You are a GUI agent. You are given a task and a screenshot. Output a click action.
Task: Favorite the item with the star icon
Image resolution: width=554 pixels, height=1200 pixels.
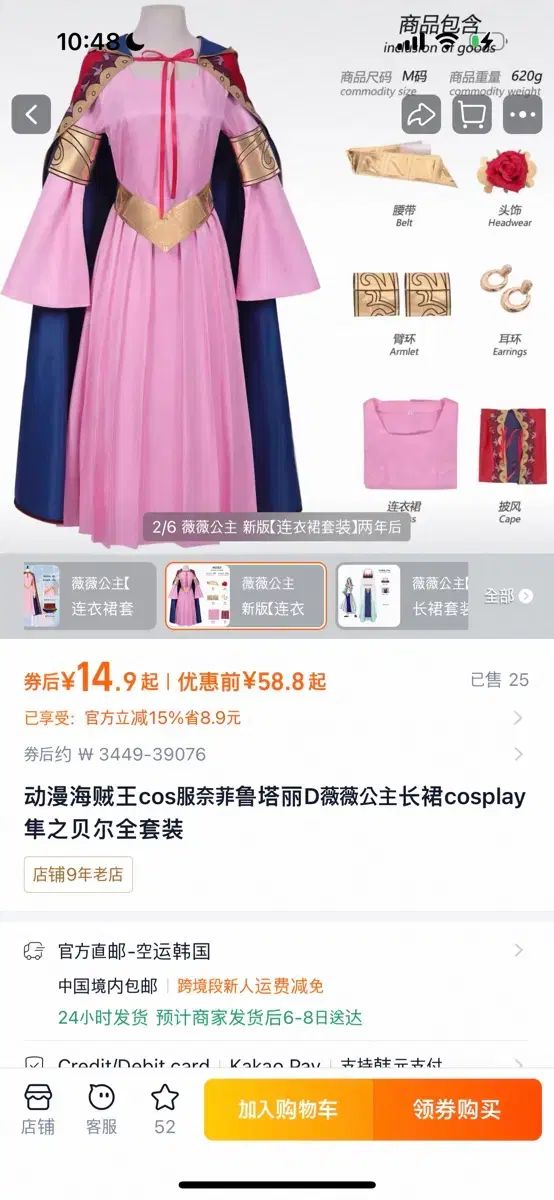click(x=165, y=1109)
